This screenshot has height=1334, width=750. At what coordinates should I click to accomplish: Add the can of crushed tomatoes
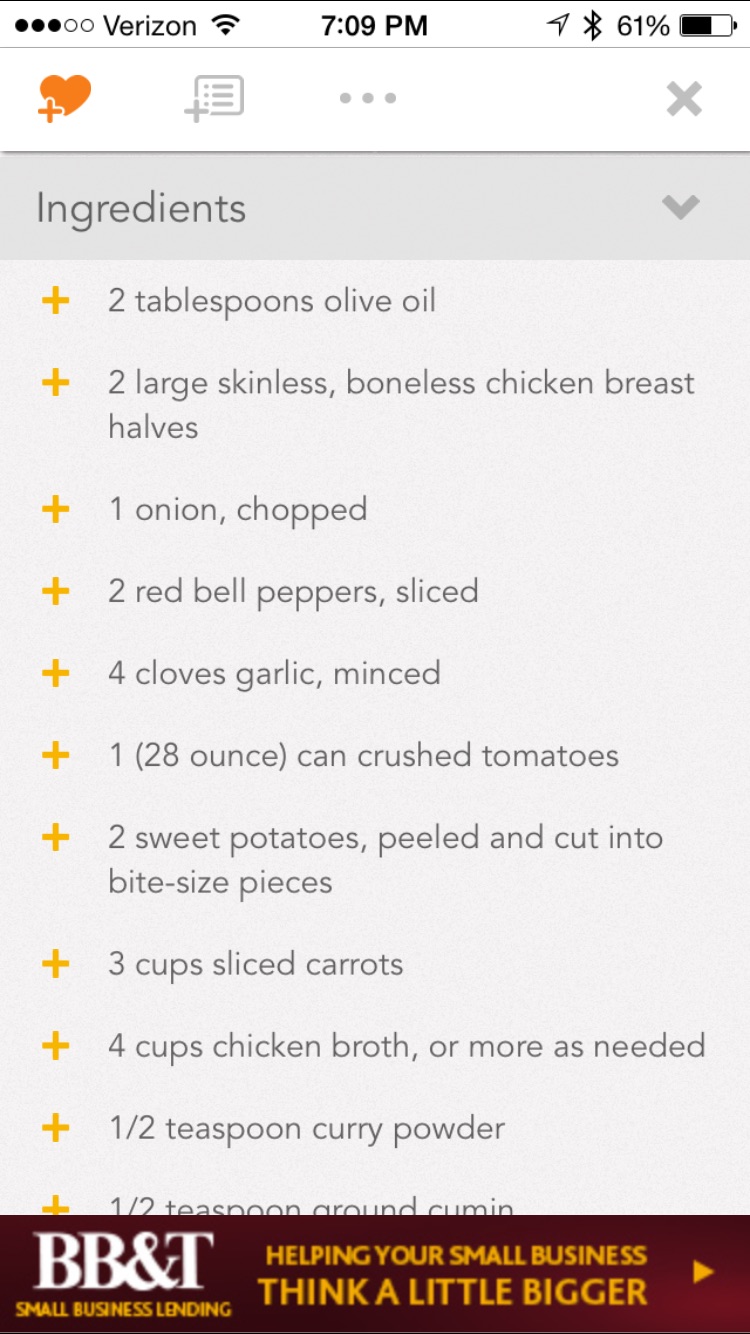pyautogui.click(x=56, y=755)
